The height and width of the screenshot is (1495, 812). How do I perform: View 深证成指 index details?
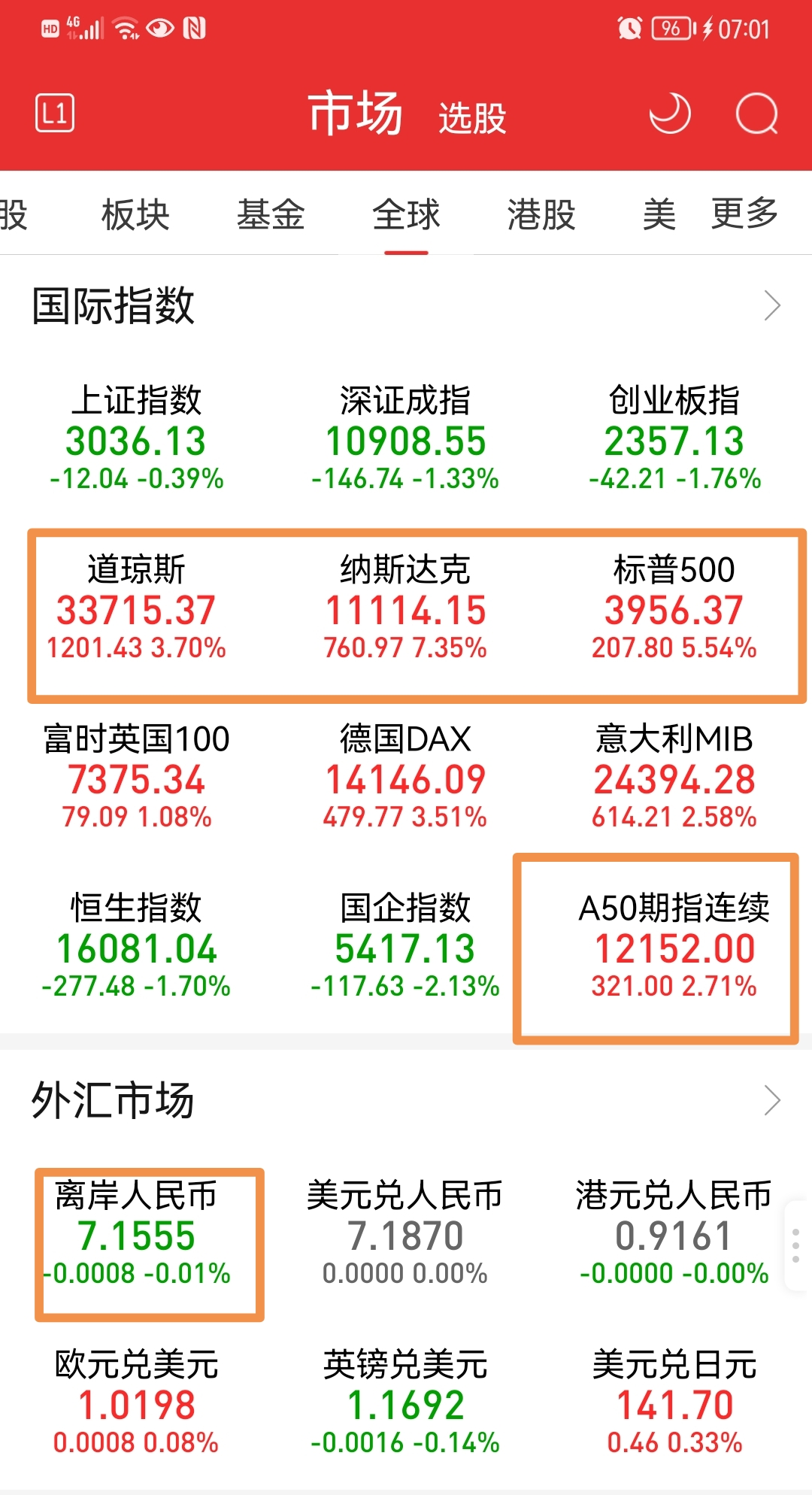coord(405,438)
